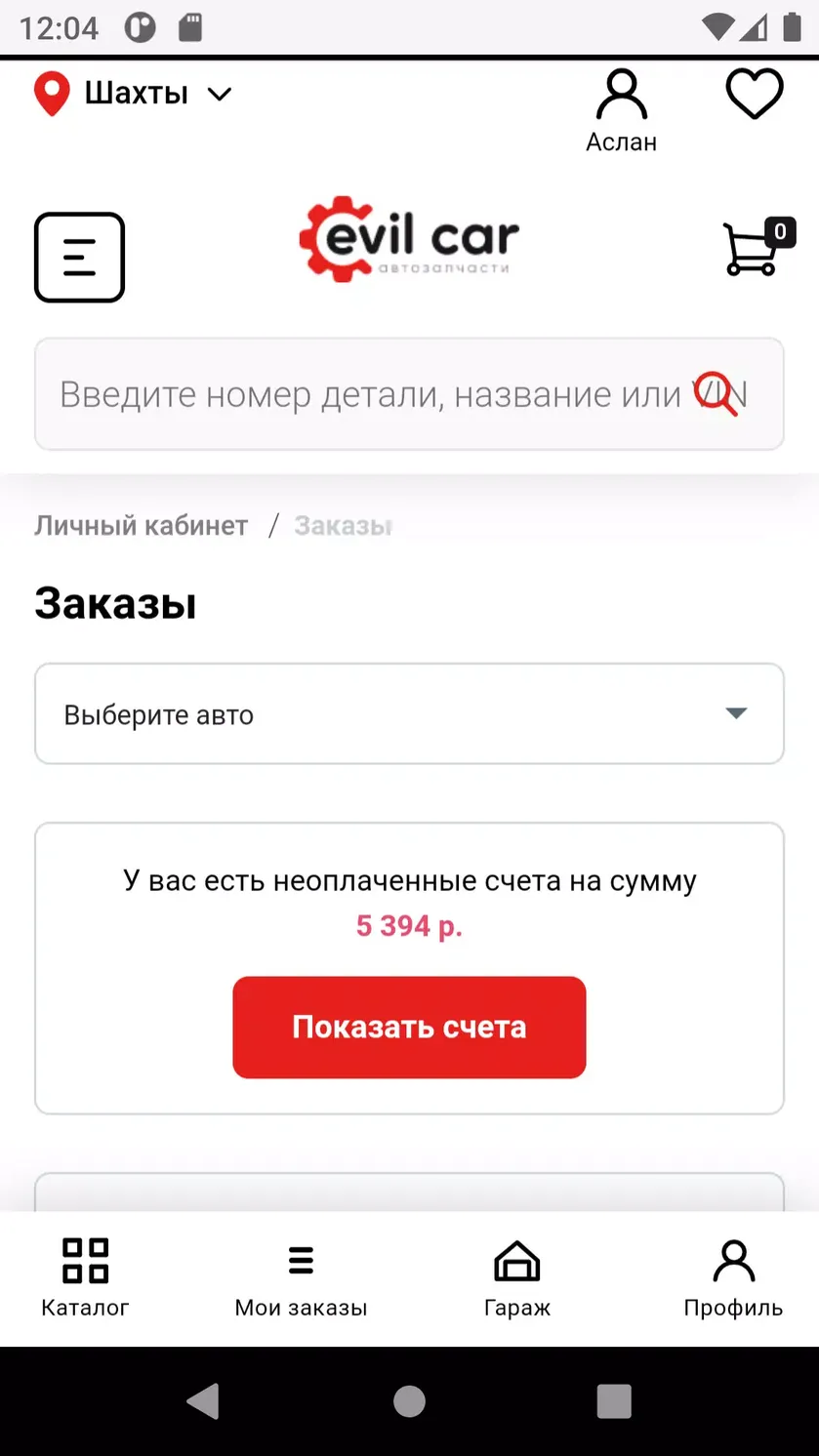Switch to the Профиль tab
The height and width of the screenshot is (1456, 819).
pyautogui.click(x=733, y=1278)
